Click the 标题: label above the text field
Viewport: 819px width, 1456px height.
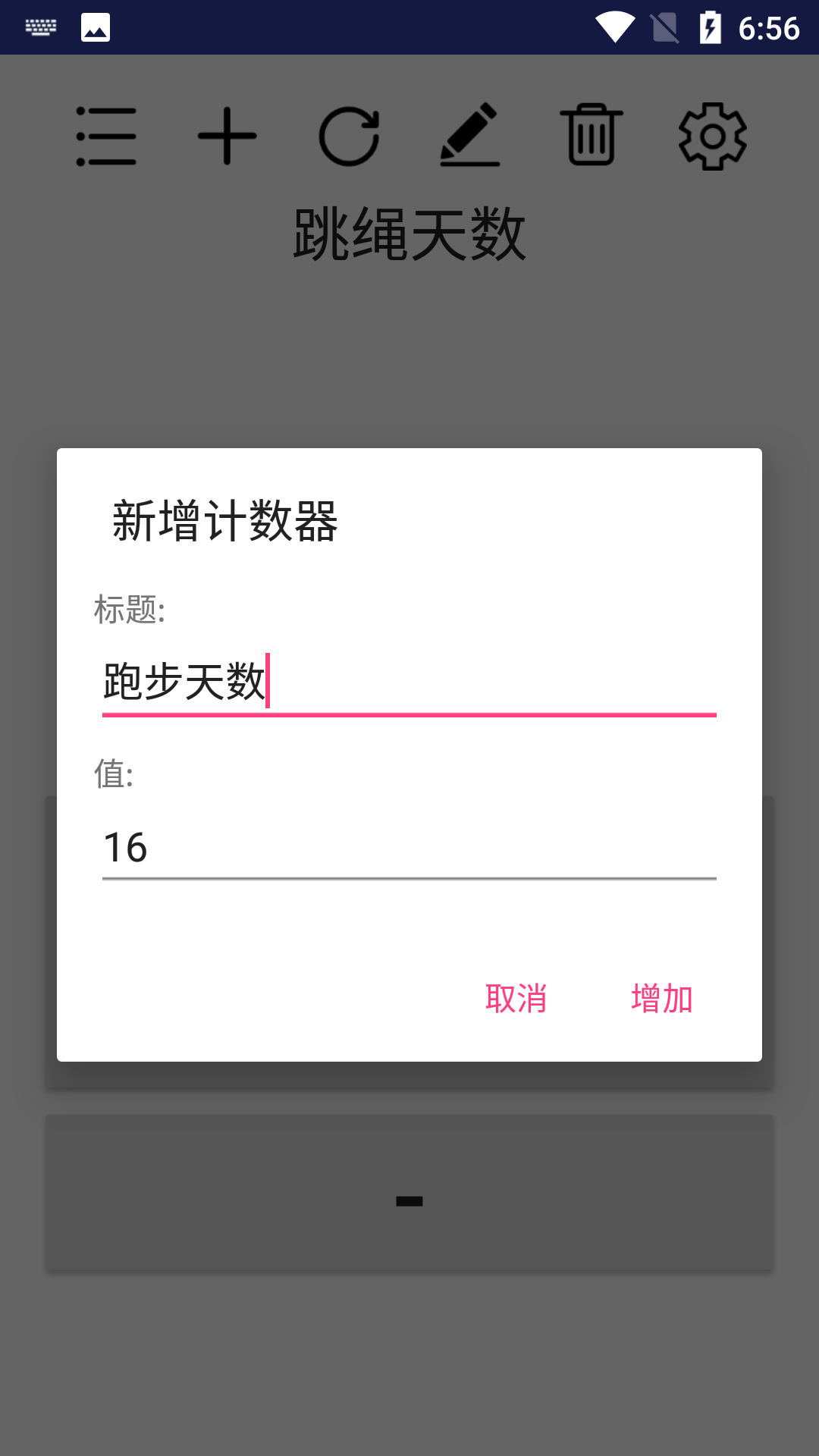tap(130, 607)
